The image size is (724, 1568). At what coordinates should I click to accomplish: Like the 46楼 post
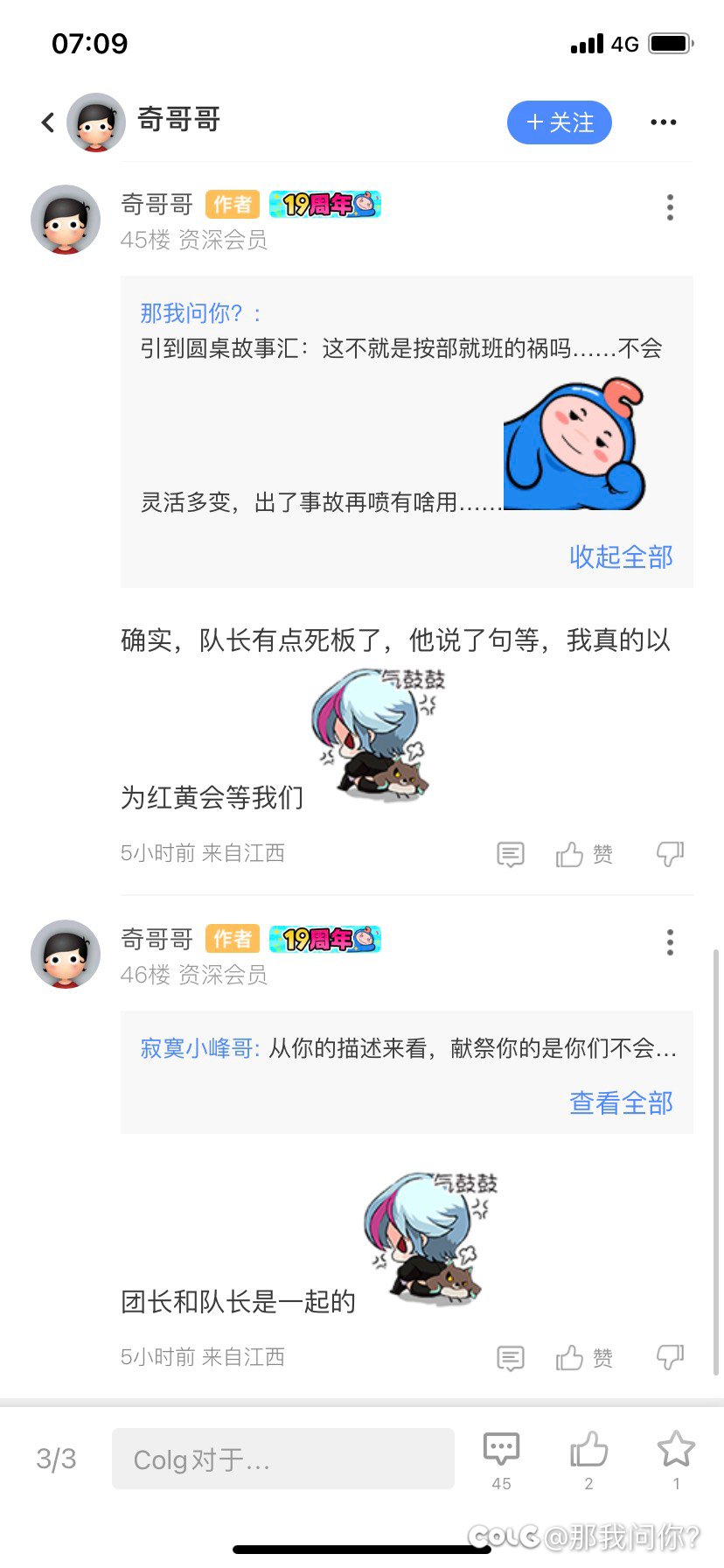[x=584, y=1358]
